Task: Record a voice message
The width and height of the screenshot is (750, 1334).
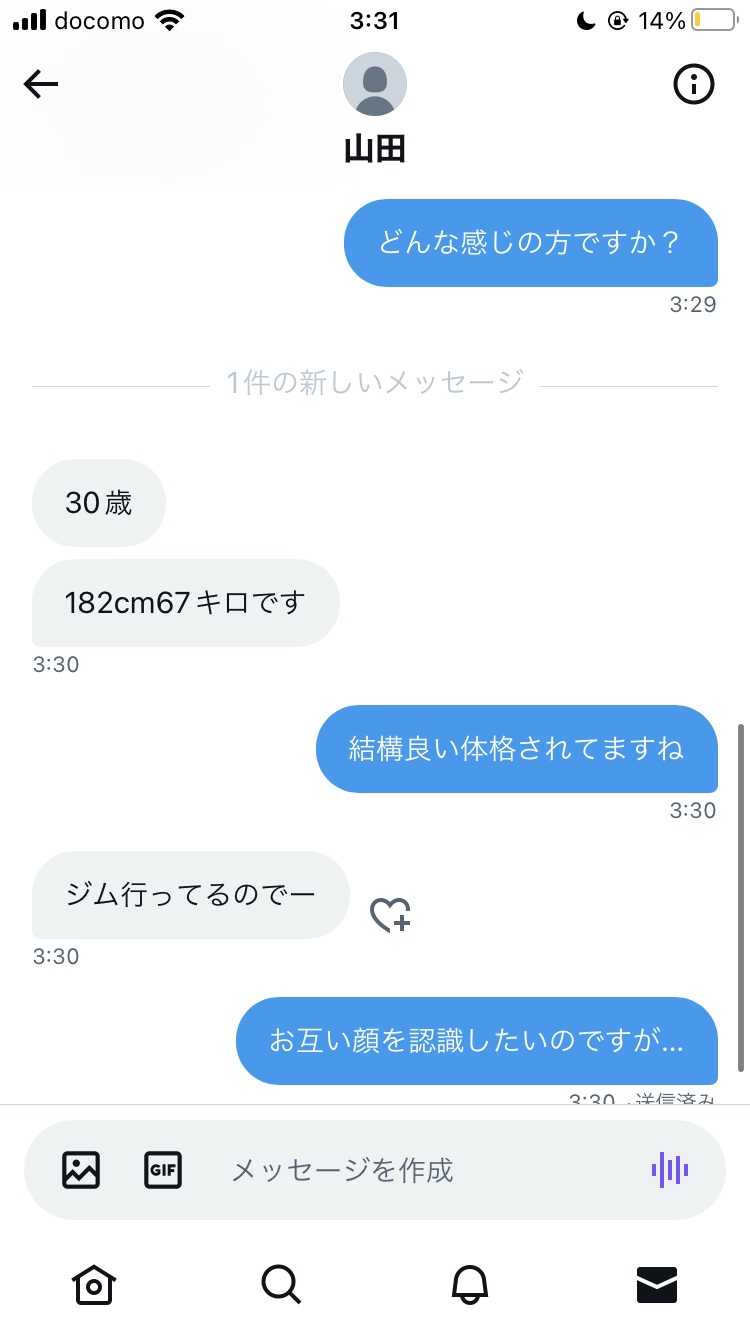Action: (x=670, y=1169)
